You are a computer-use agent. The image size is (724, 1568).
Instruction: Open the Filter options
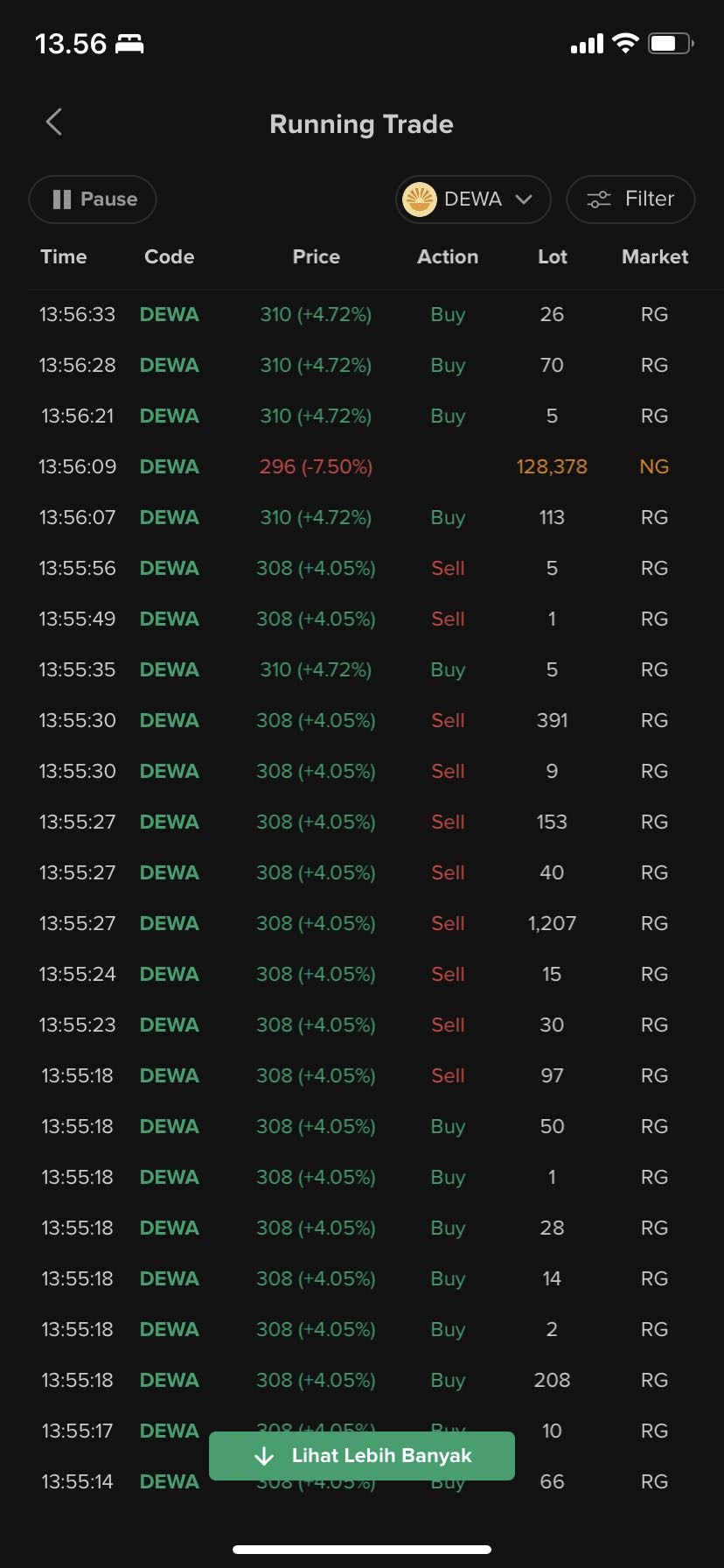tap(630, 199)
